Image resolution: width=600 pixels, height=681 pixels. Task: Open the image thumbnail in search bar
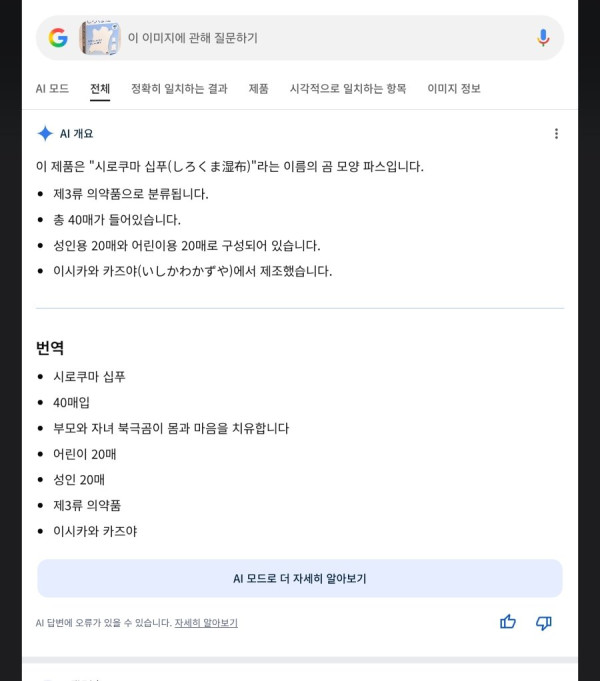click(100, 38)
